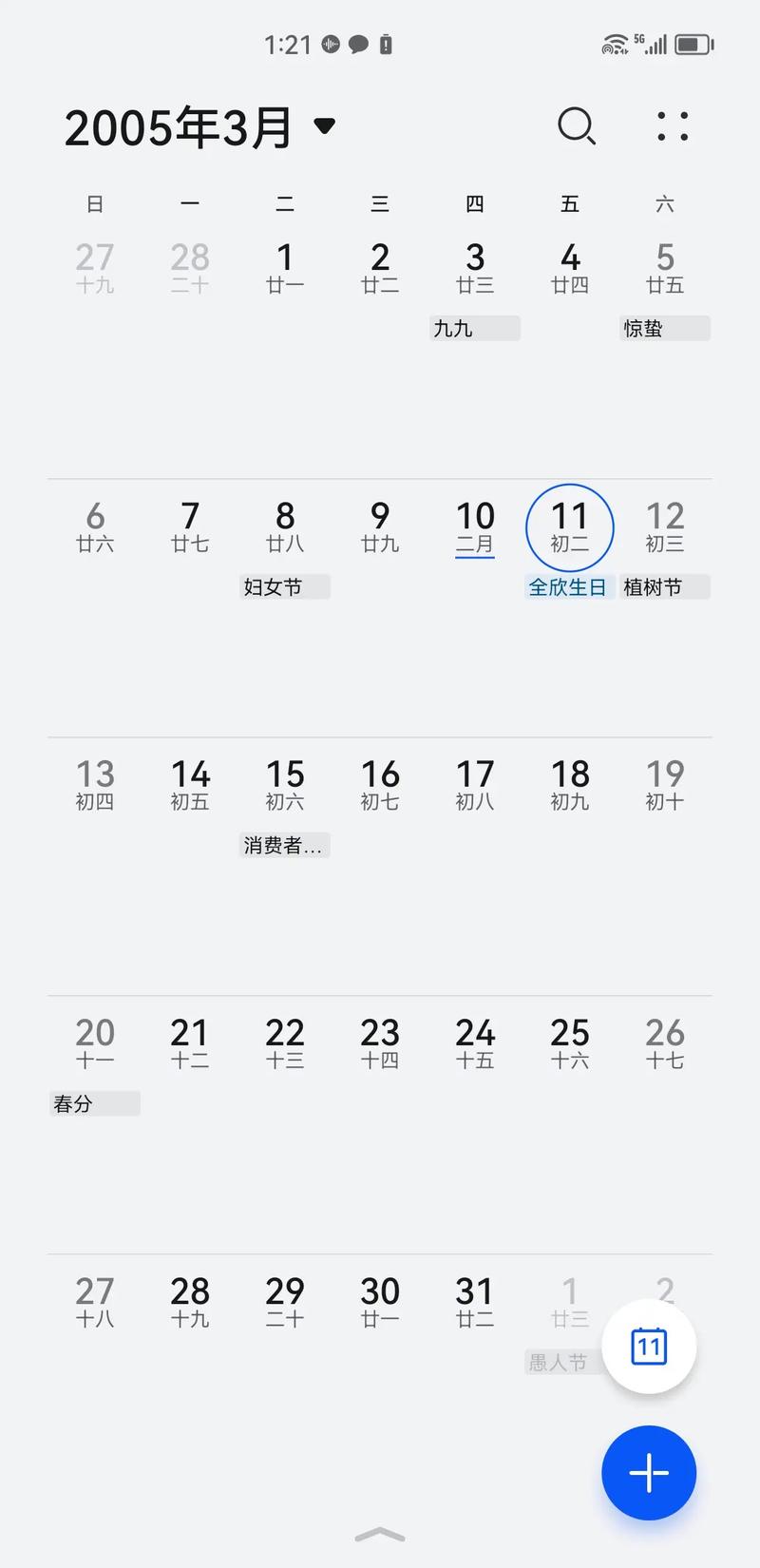Image resolution: width=760 pixels, height=1568 pixels.
Task: Select March 12 植树节
Action: click(665, 527)
